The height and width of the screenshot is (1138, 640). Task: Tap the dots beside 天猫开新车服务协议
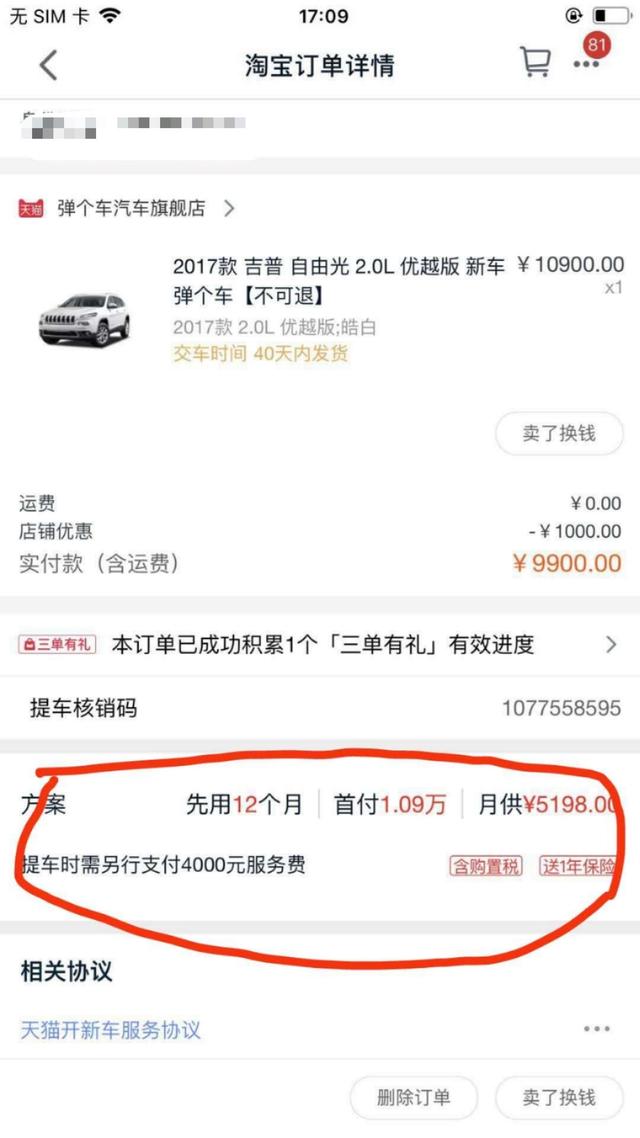[596, 1030]
